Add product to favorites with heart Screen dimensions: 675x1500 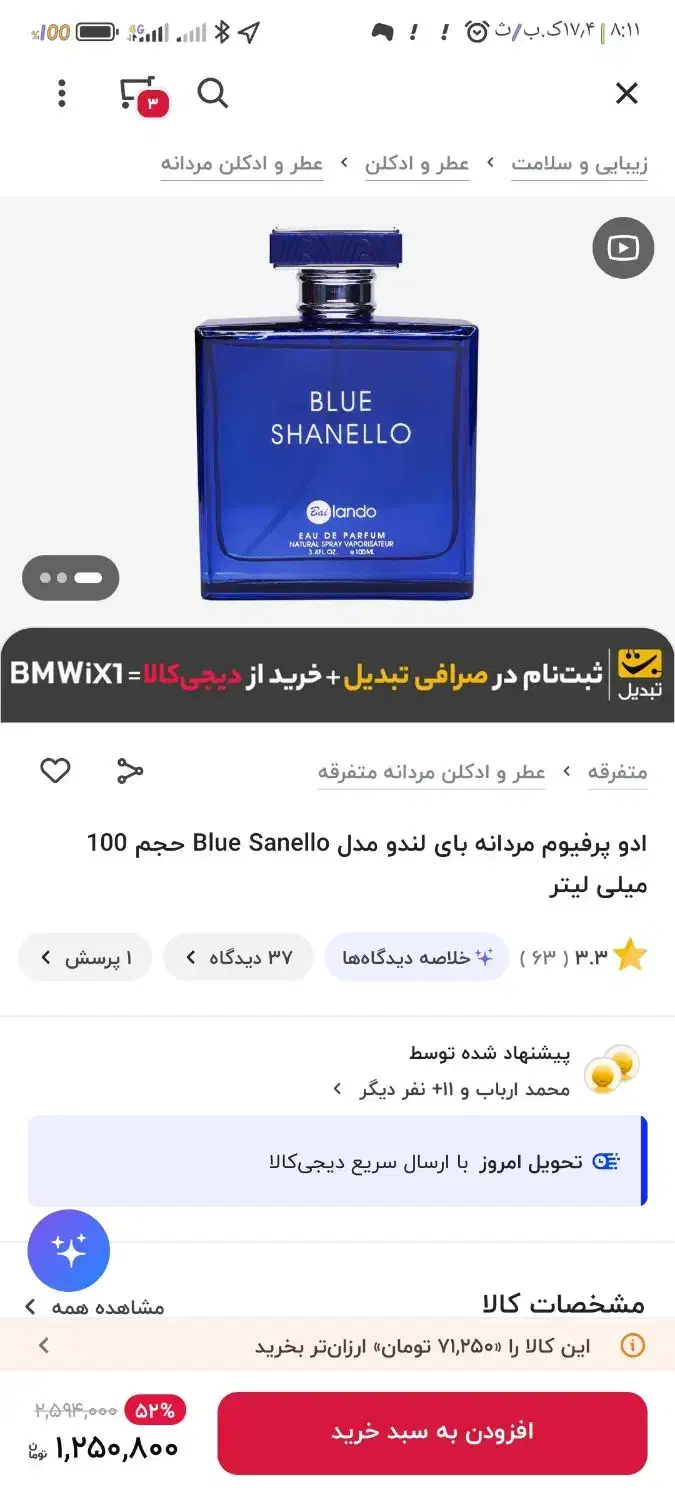(x=55, y=771)
